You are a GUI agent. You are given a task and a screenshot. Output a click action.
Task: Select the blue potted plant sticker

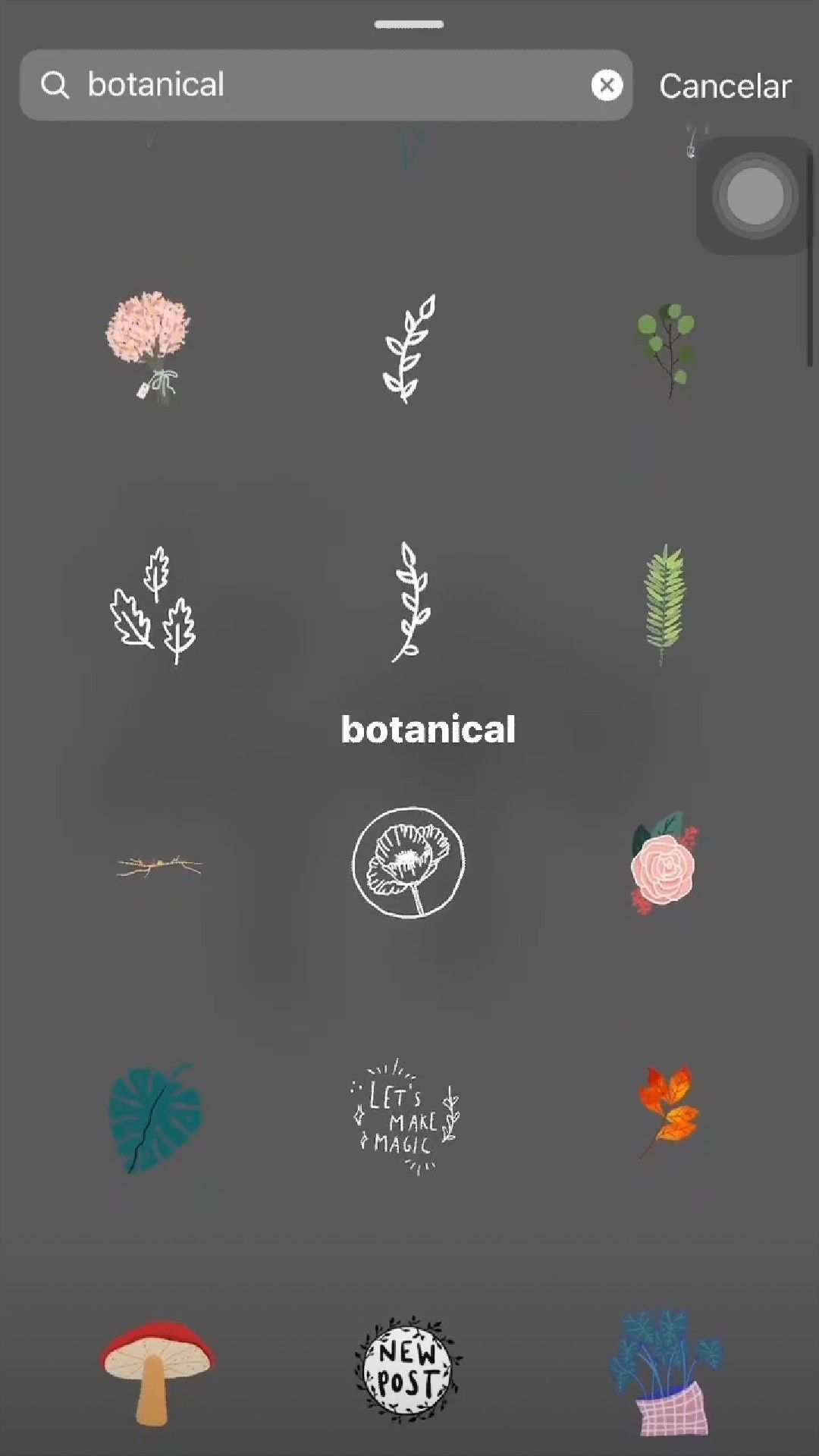[667, 1373]
